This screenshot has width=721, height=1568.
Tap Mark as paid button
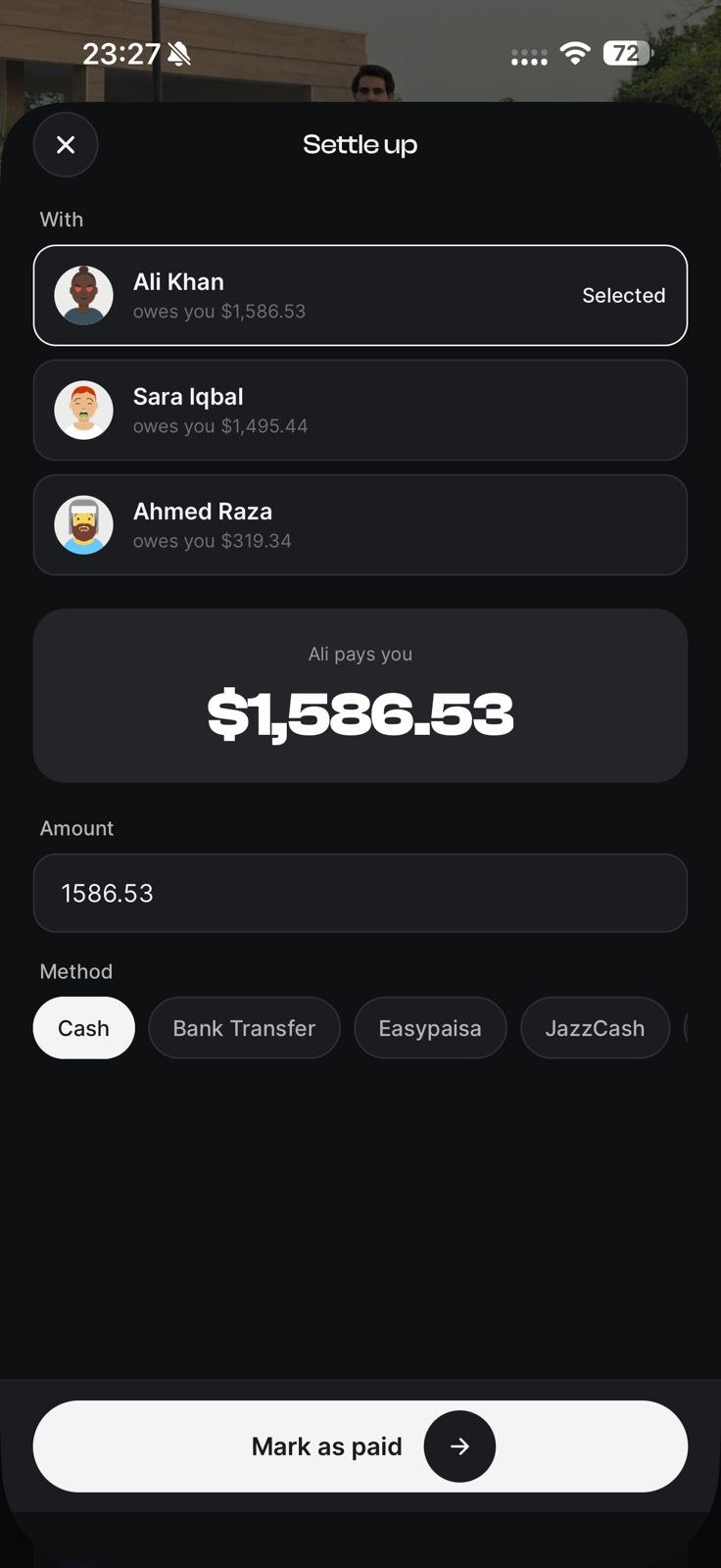pyautogui.click(x=360, y=1446)
